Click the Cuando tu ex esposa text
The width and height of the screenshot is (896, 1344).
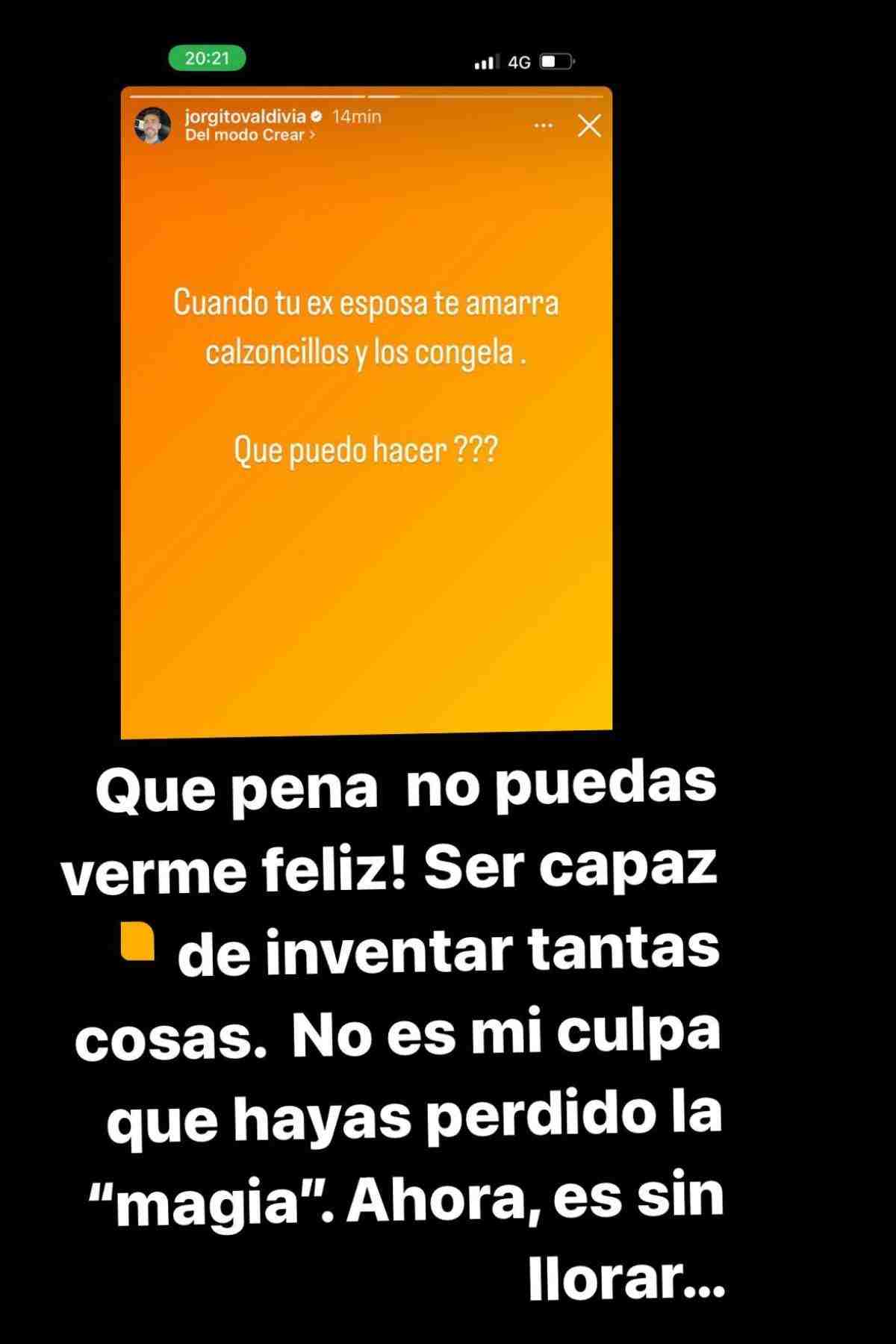pos(366,305)
